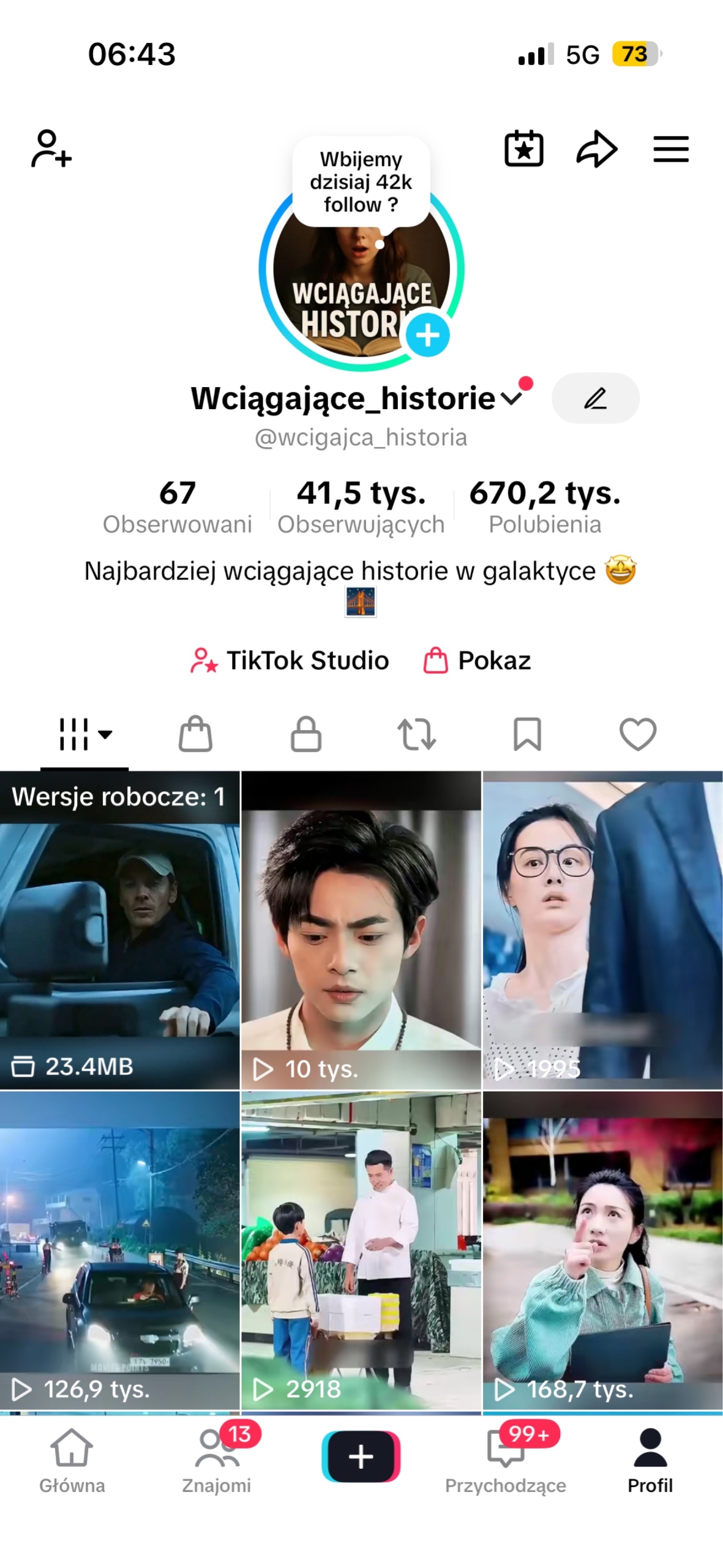The image size is (723, 1568).
Task: Open the Pokaz shop showcase
Action: (478, 660)
